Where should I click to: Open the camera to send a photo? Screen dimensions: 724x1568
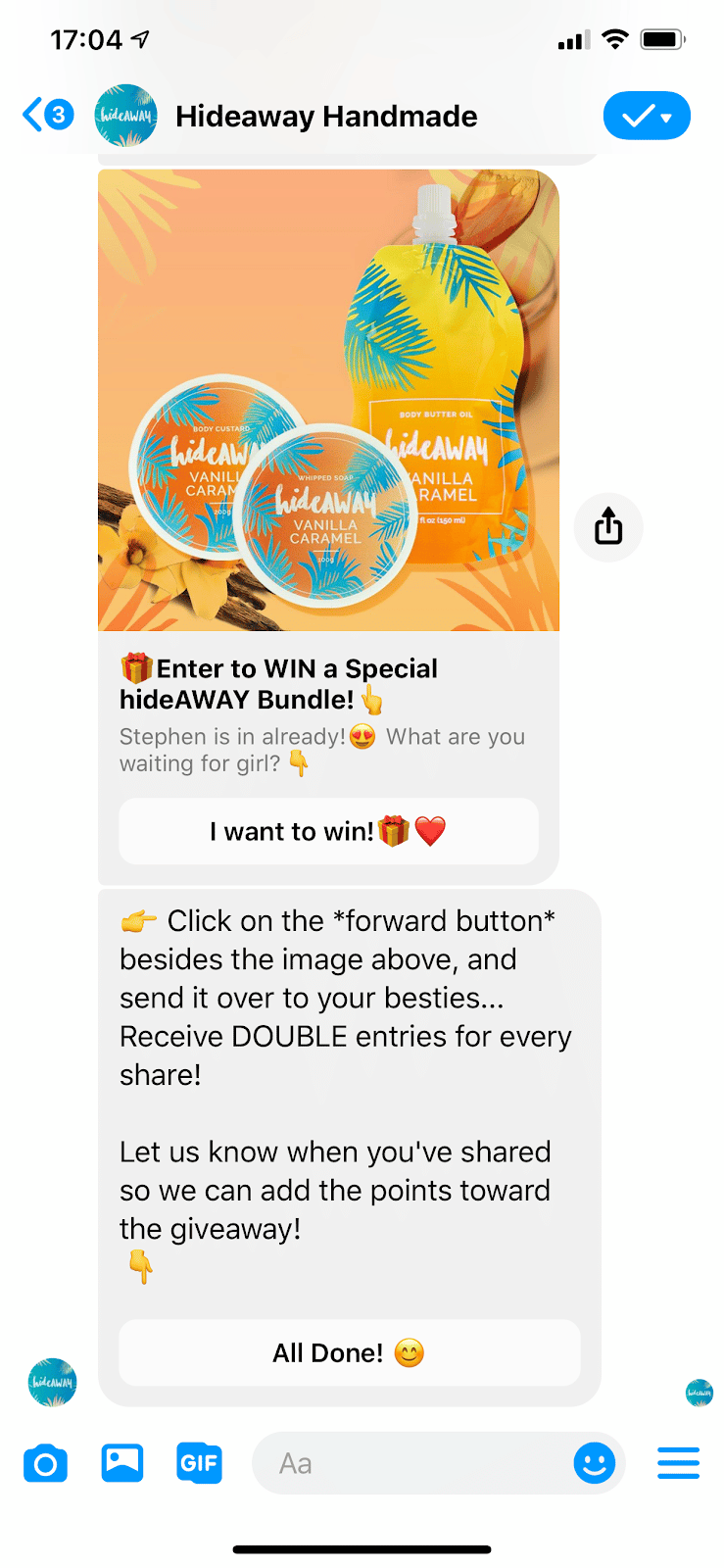point(45,1464)
